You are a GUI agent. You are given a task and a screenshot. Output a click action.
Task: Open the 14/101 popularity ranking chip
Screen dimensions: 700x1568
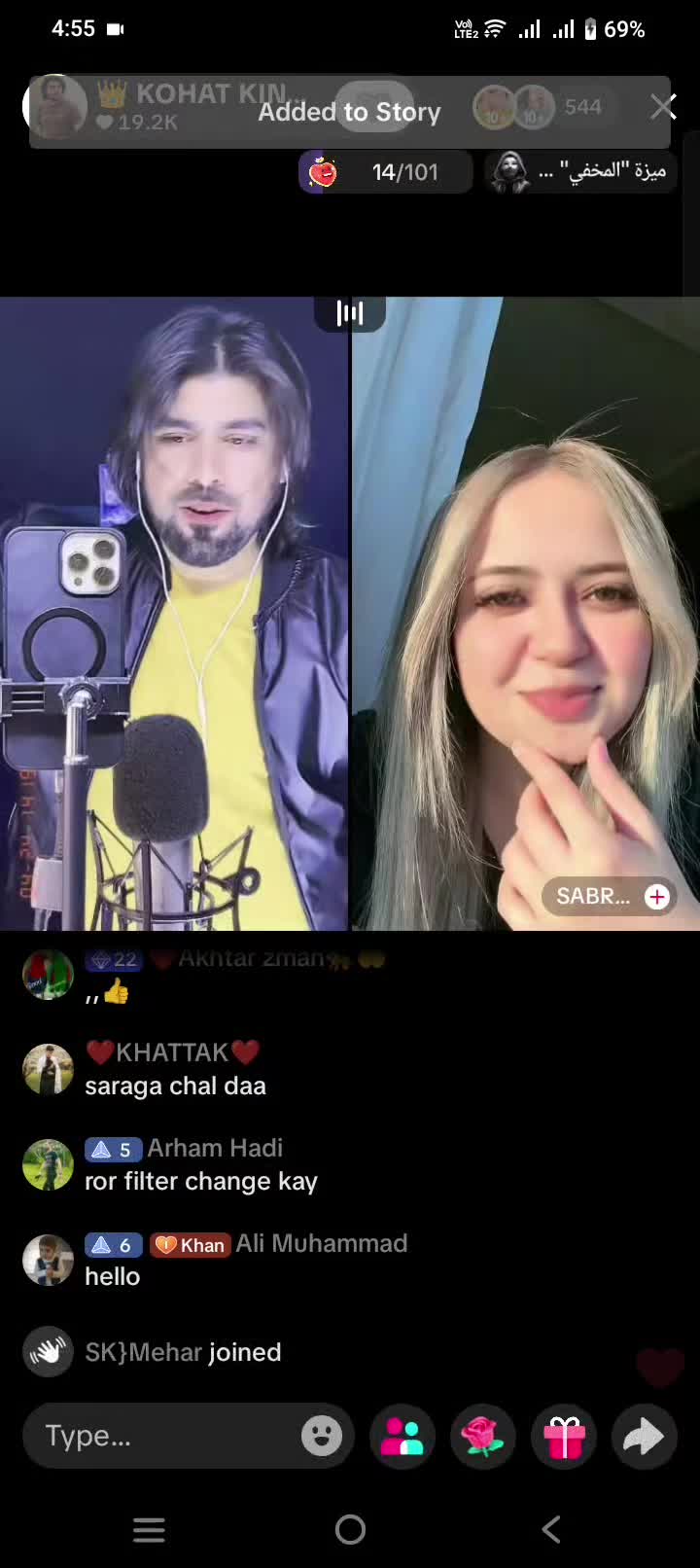point(385,172)
